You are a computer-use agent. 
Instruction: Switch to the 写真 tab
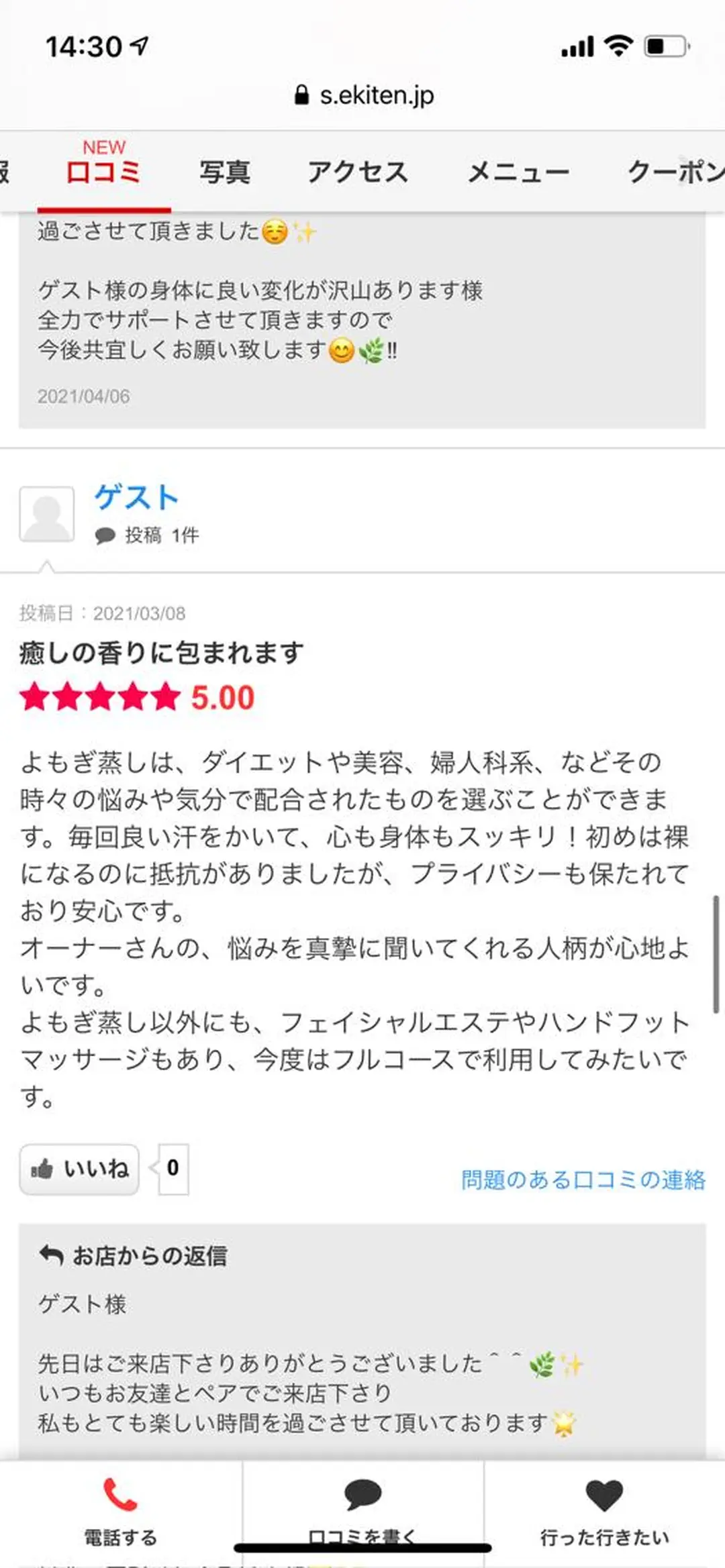(x=225, y=172)
